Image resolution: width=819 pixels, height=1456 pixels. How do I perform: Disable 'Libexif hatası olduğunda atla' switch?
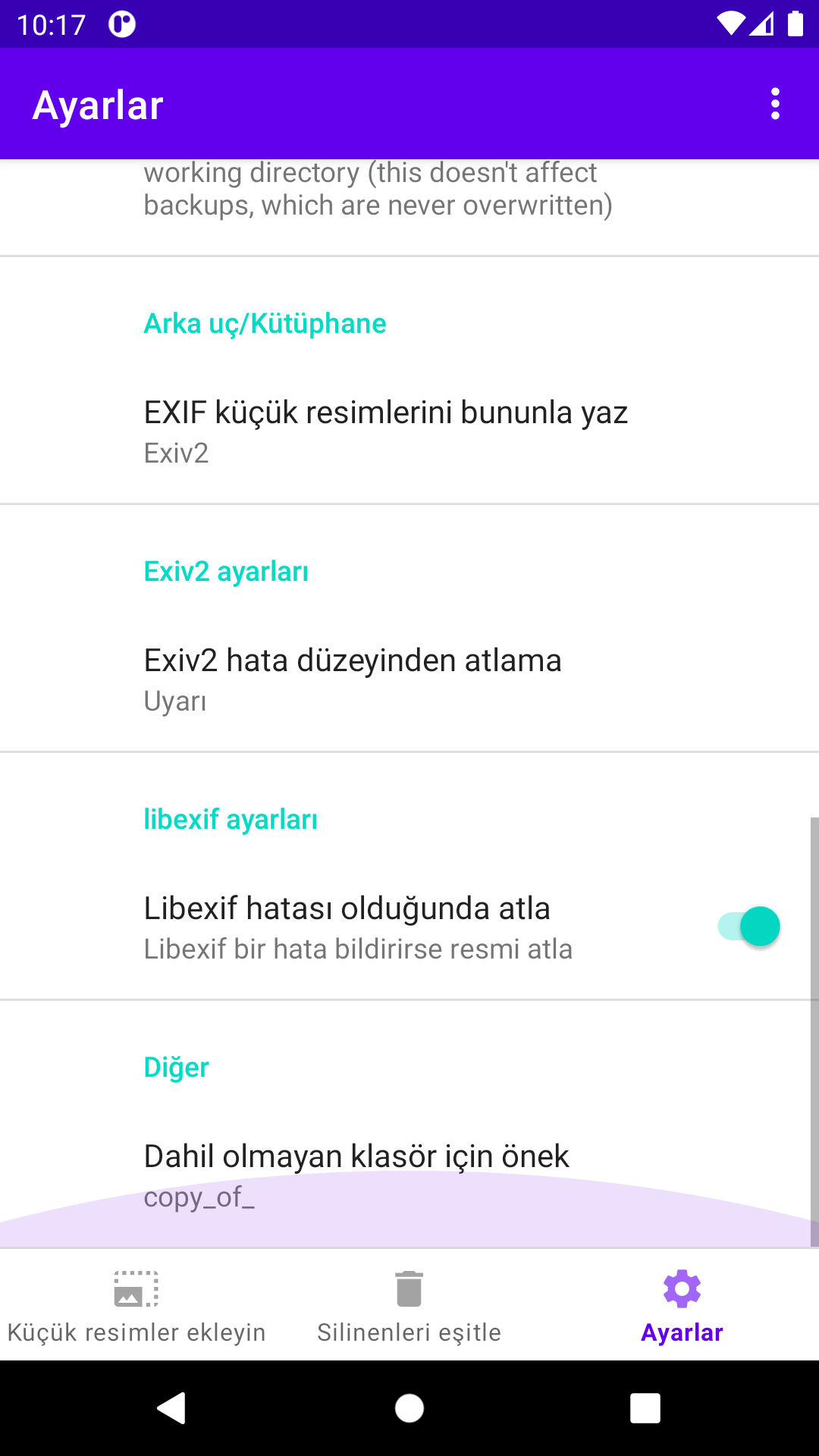click(x=748, y=926)
